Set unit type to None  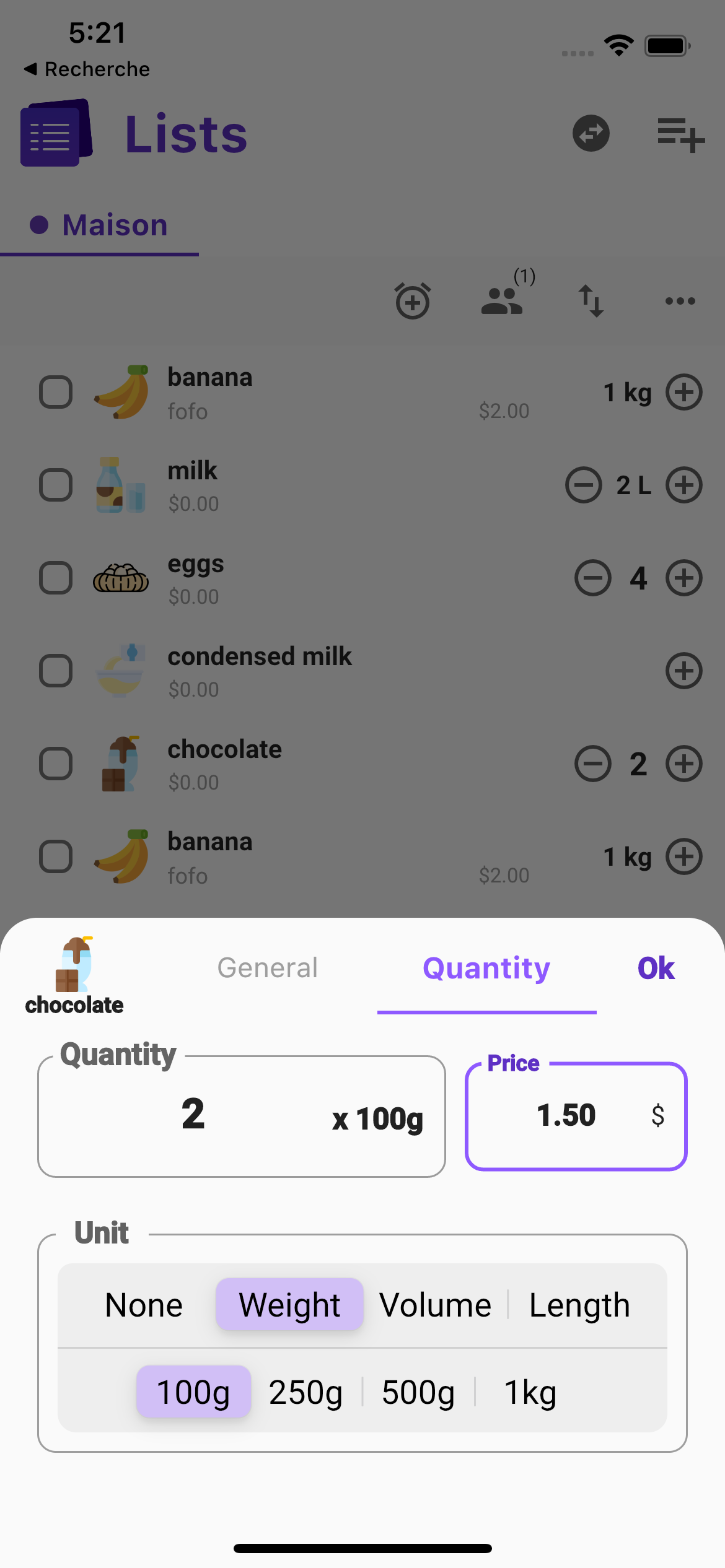coord(144,1305)
